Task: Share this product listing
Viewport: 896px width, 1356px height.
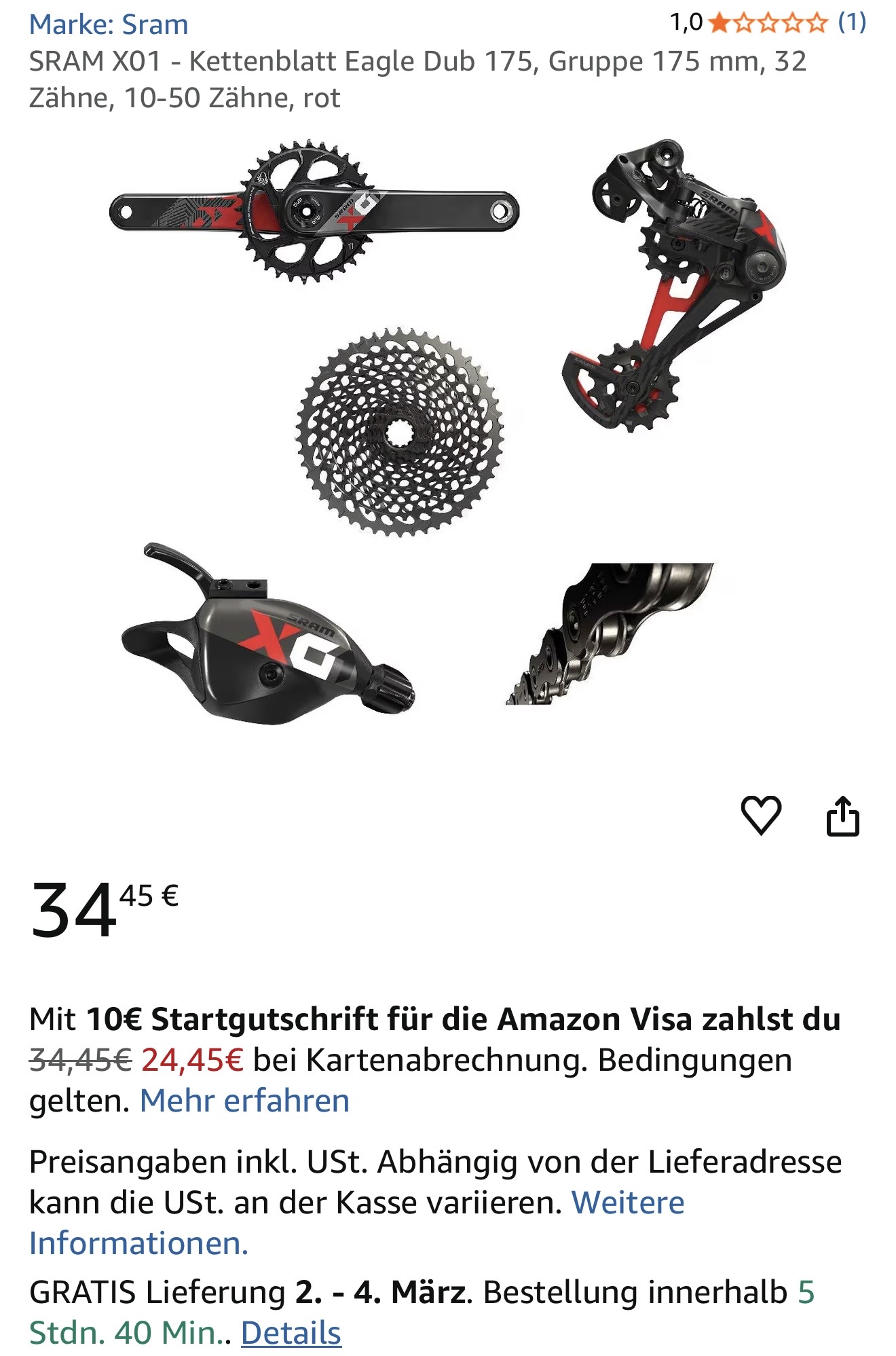Action: point(842,815)
